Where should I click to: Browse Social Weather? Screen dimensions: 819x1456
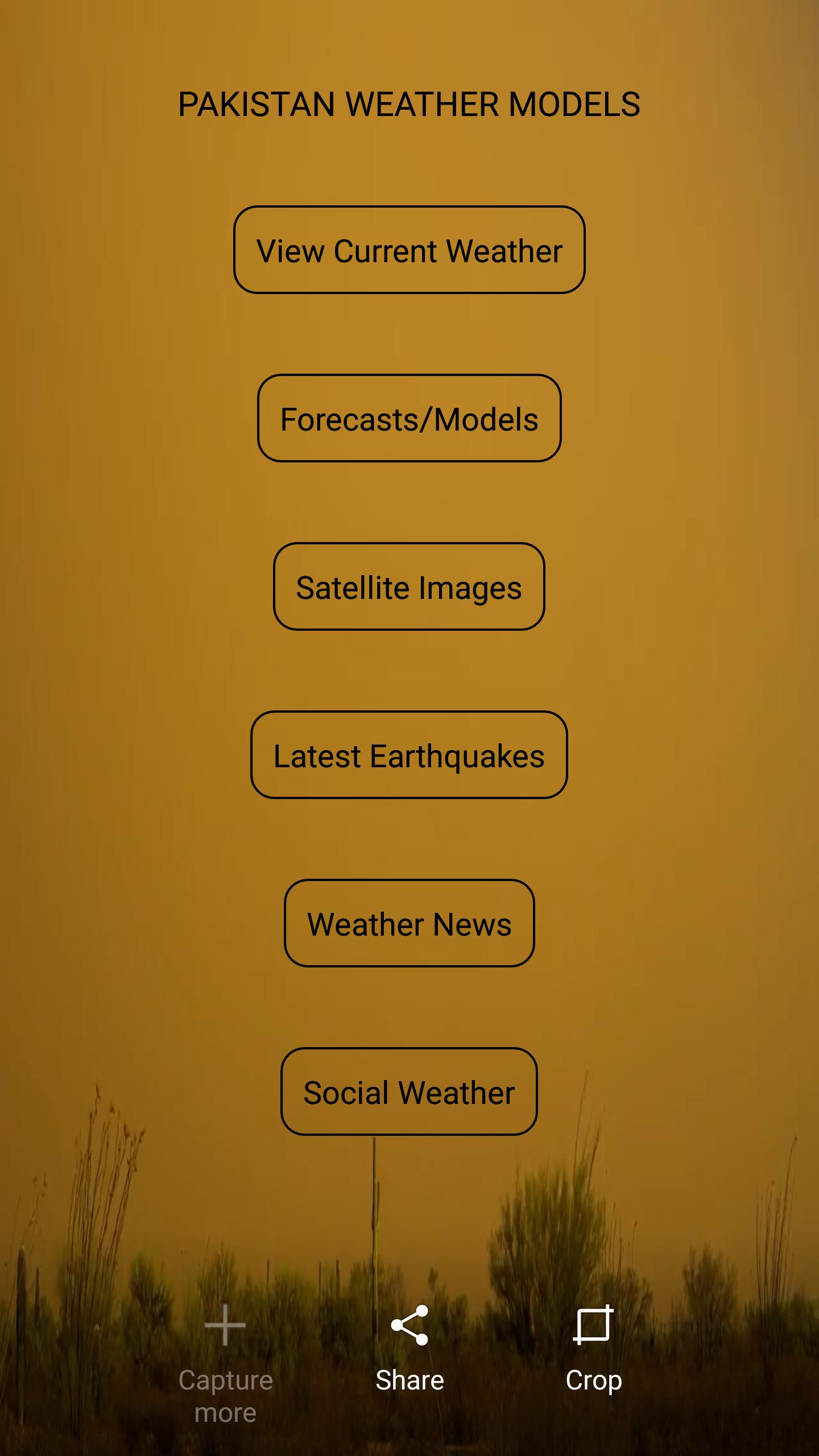click(409, 1091)
